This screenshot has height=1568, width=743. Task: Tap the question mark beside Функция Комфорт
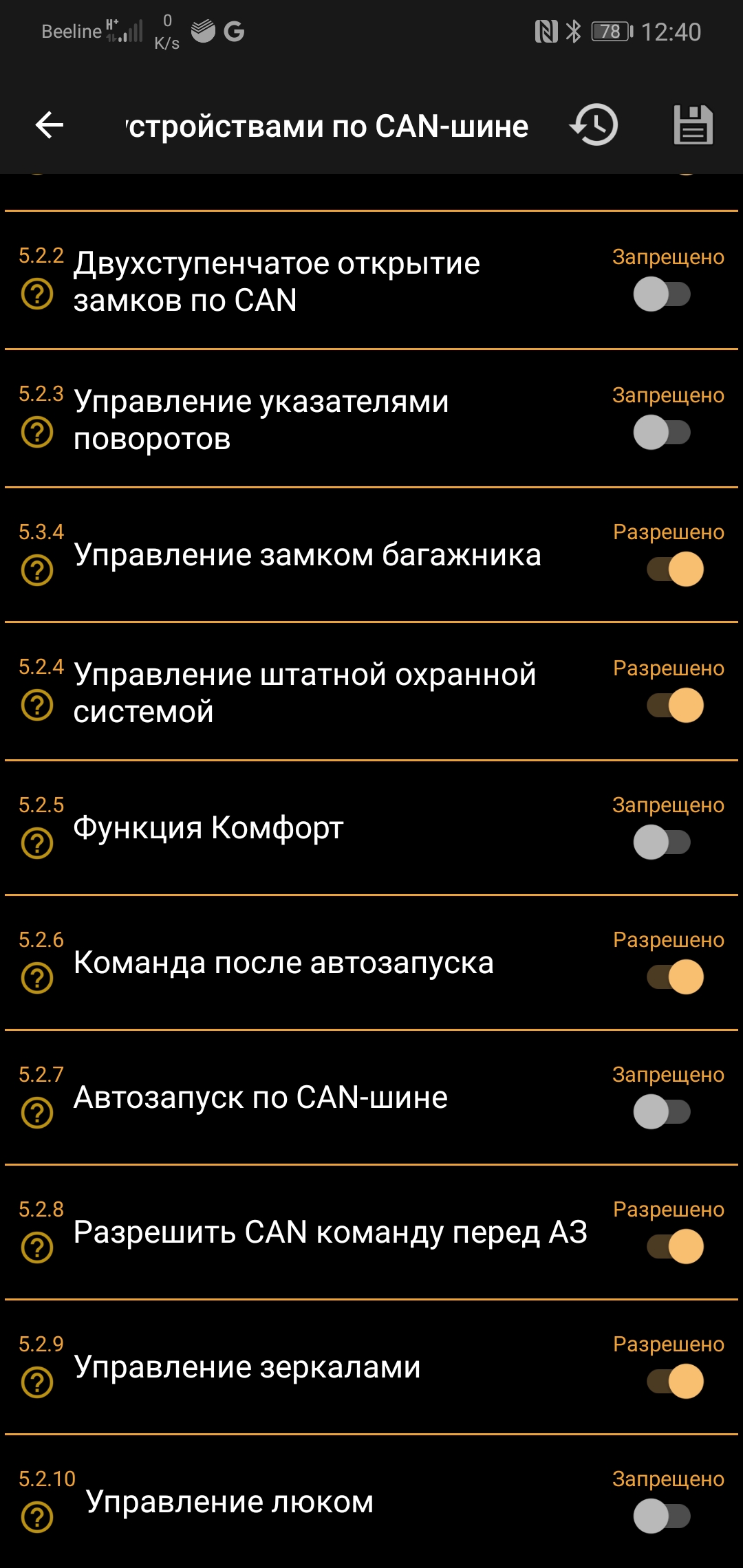click(x=37, y=843)
